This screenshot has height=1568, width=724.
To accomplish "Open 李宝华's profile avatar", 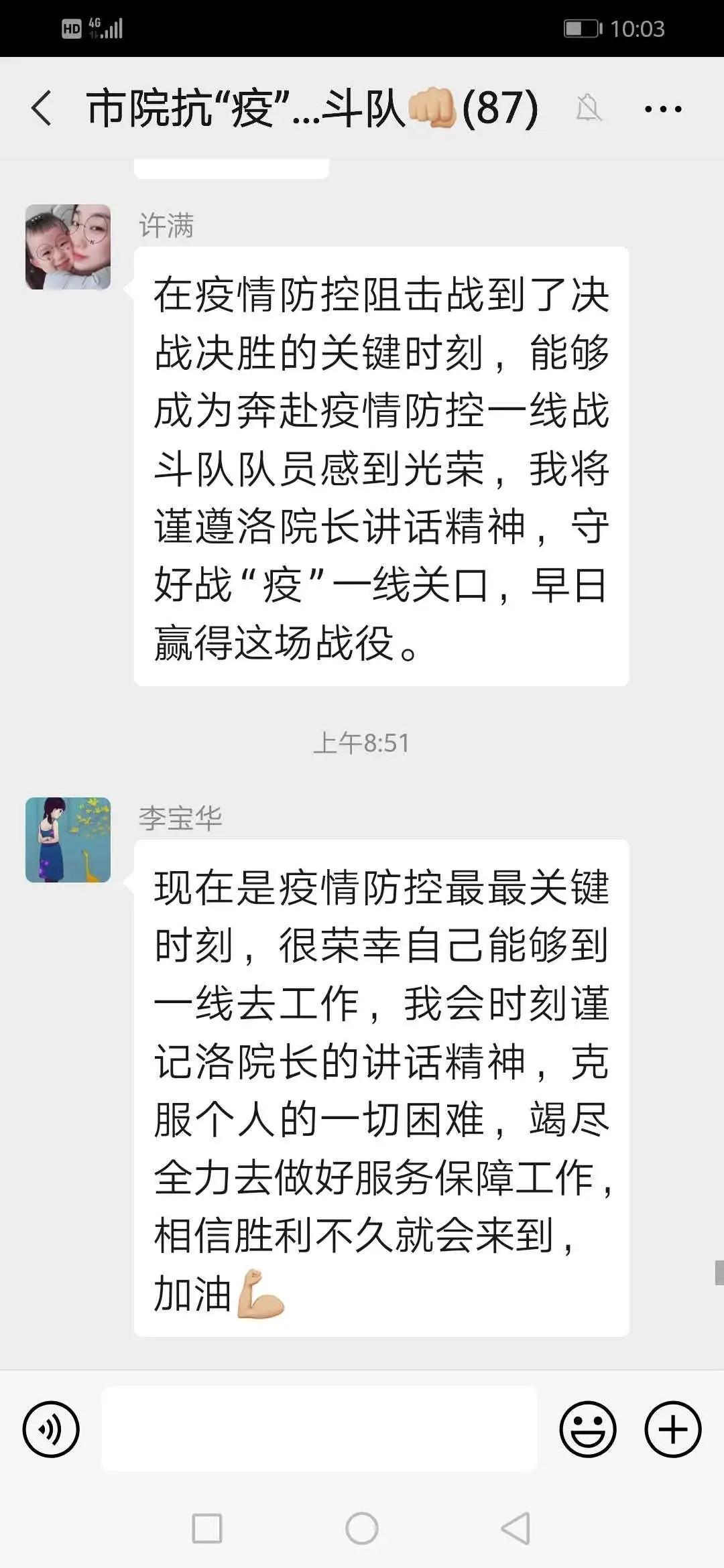I will (x=68, y=840).
